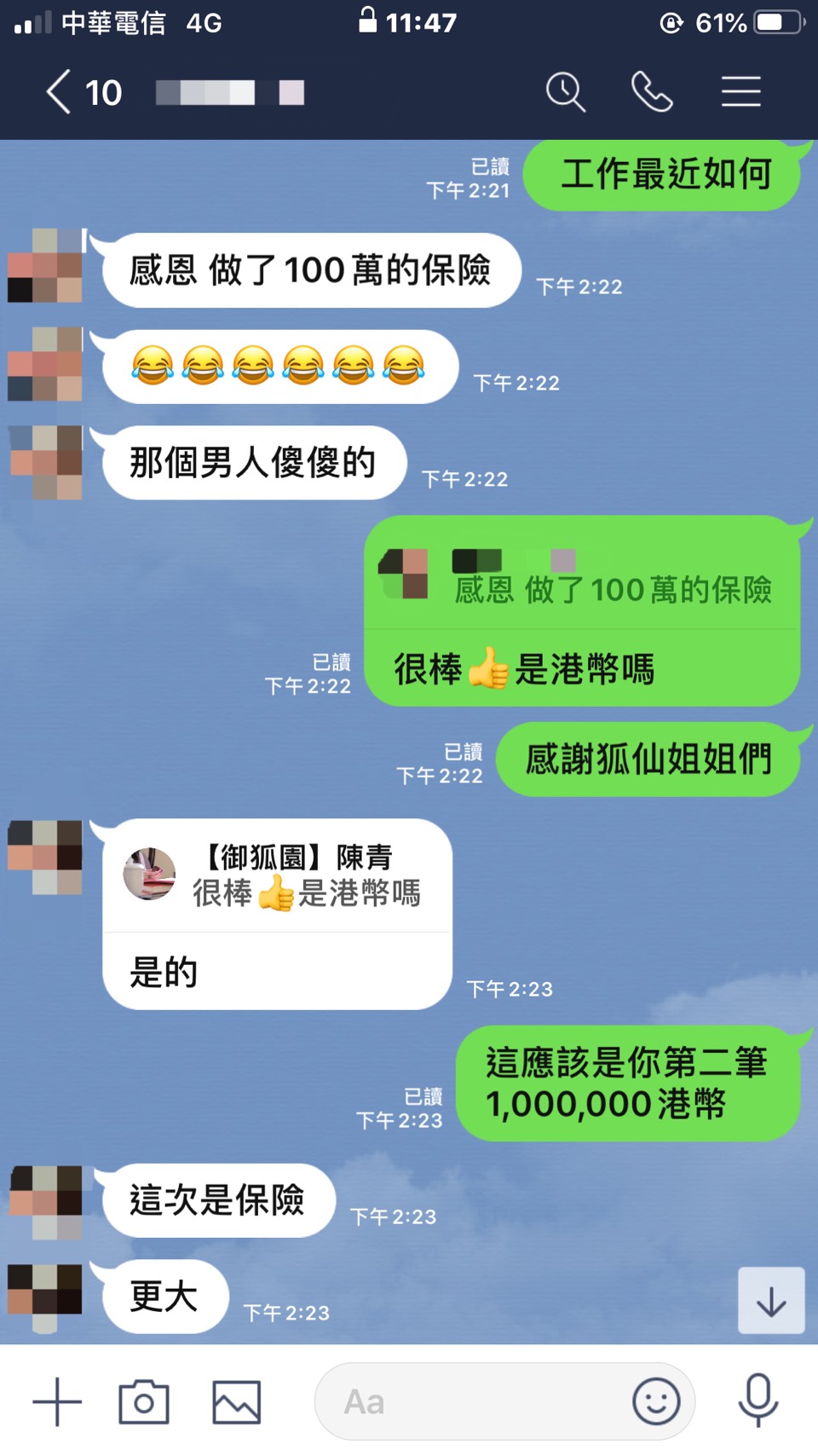The height and width of the screenshot is (1456, 818).
Task: Open the emoji and sticker picker
Action: pyautogui.click(x=656, y=1401)
